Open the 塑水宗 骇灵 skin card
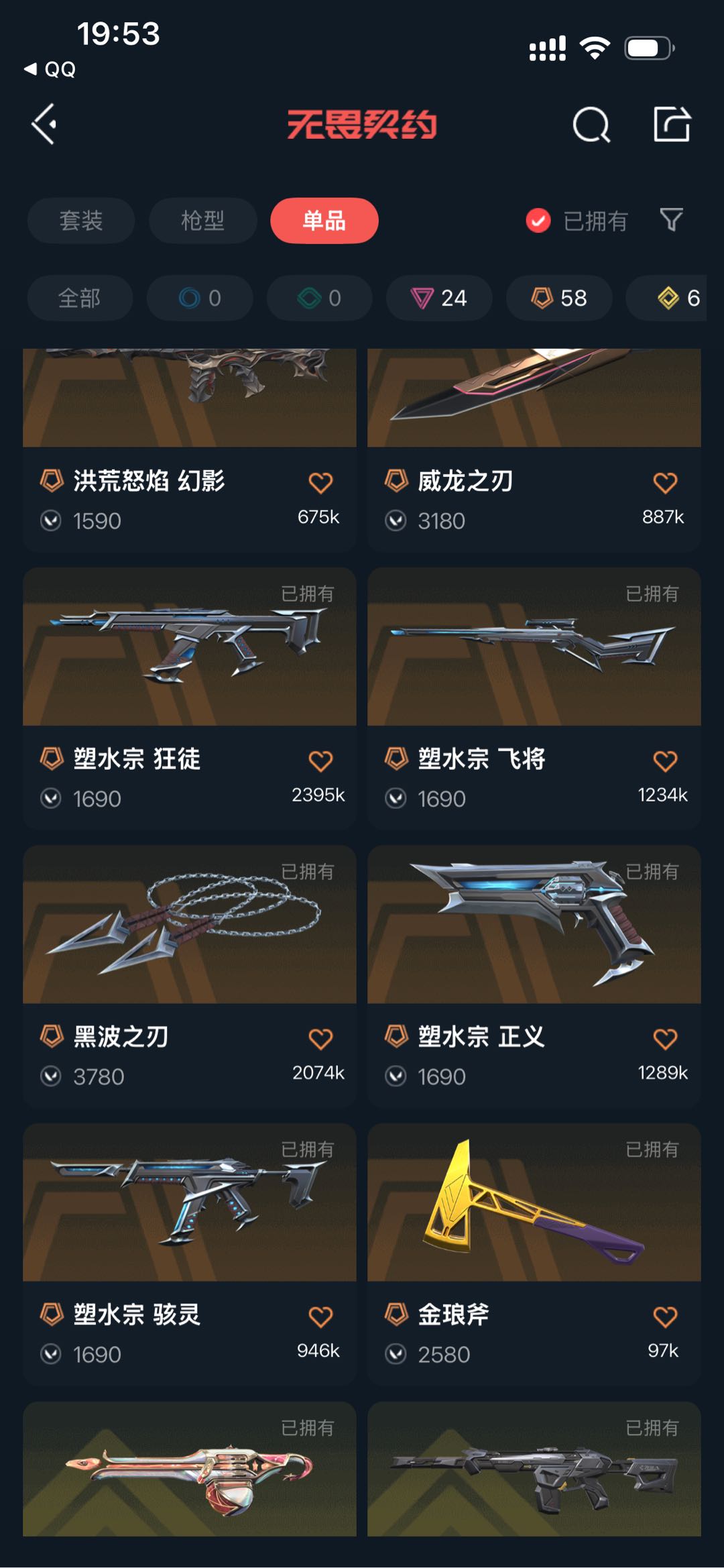 point(190,1254)
